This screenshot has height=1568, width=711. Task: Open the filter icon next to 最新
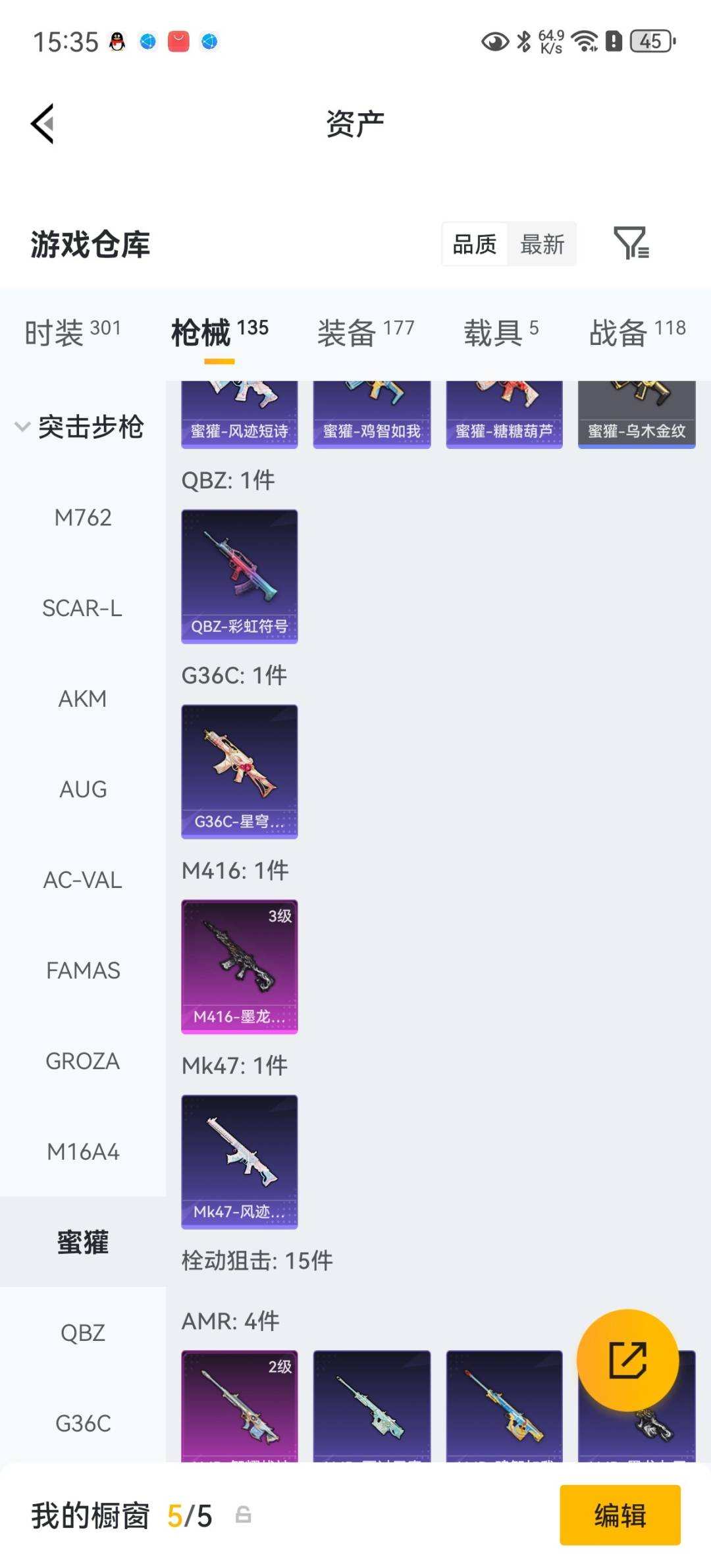(631, 244)
